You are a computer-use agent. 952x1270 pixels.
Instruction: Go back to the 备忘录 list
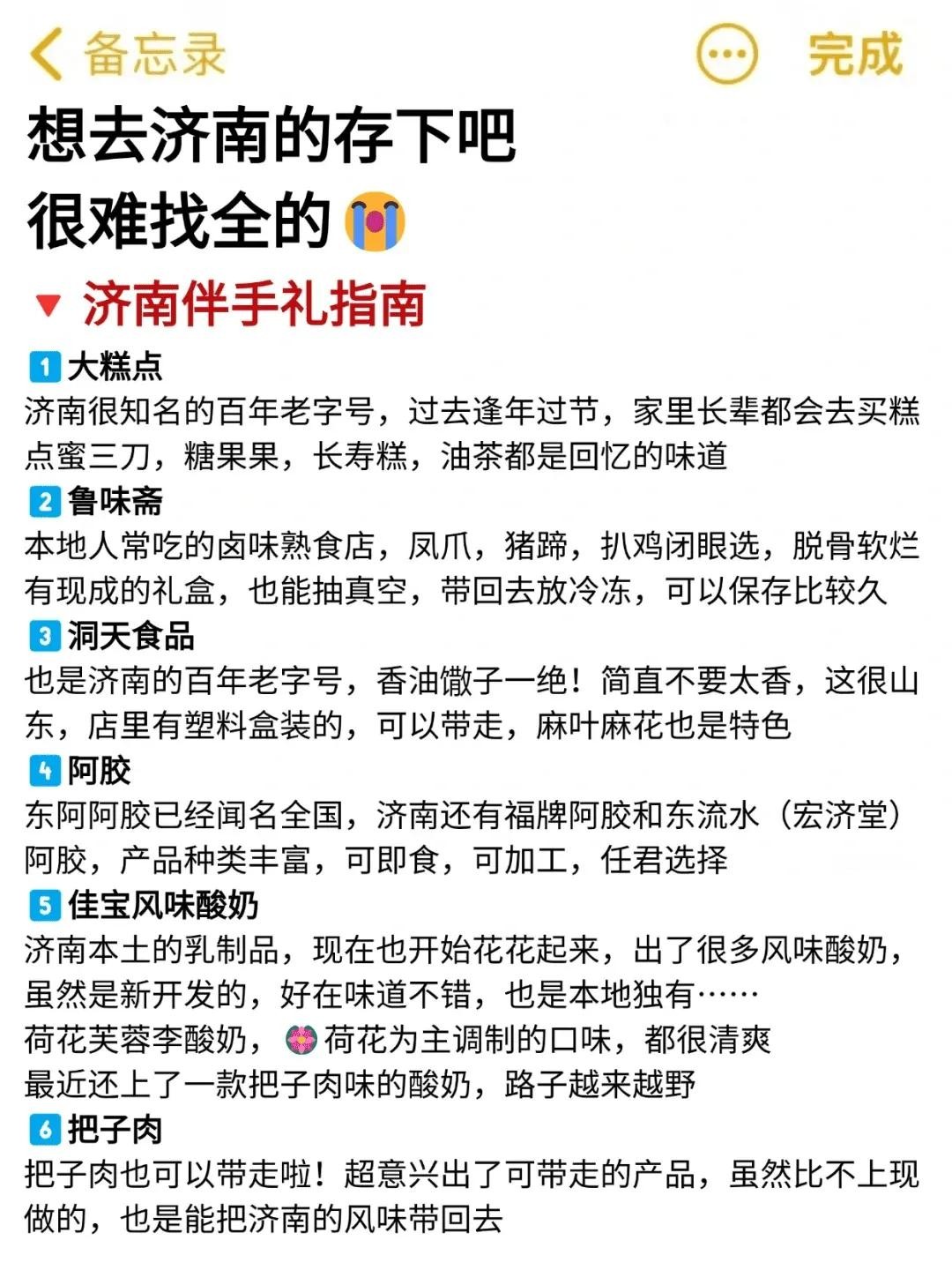128,55
